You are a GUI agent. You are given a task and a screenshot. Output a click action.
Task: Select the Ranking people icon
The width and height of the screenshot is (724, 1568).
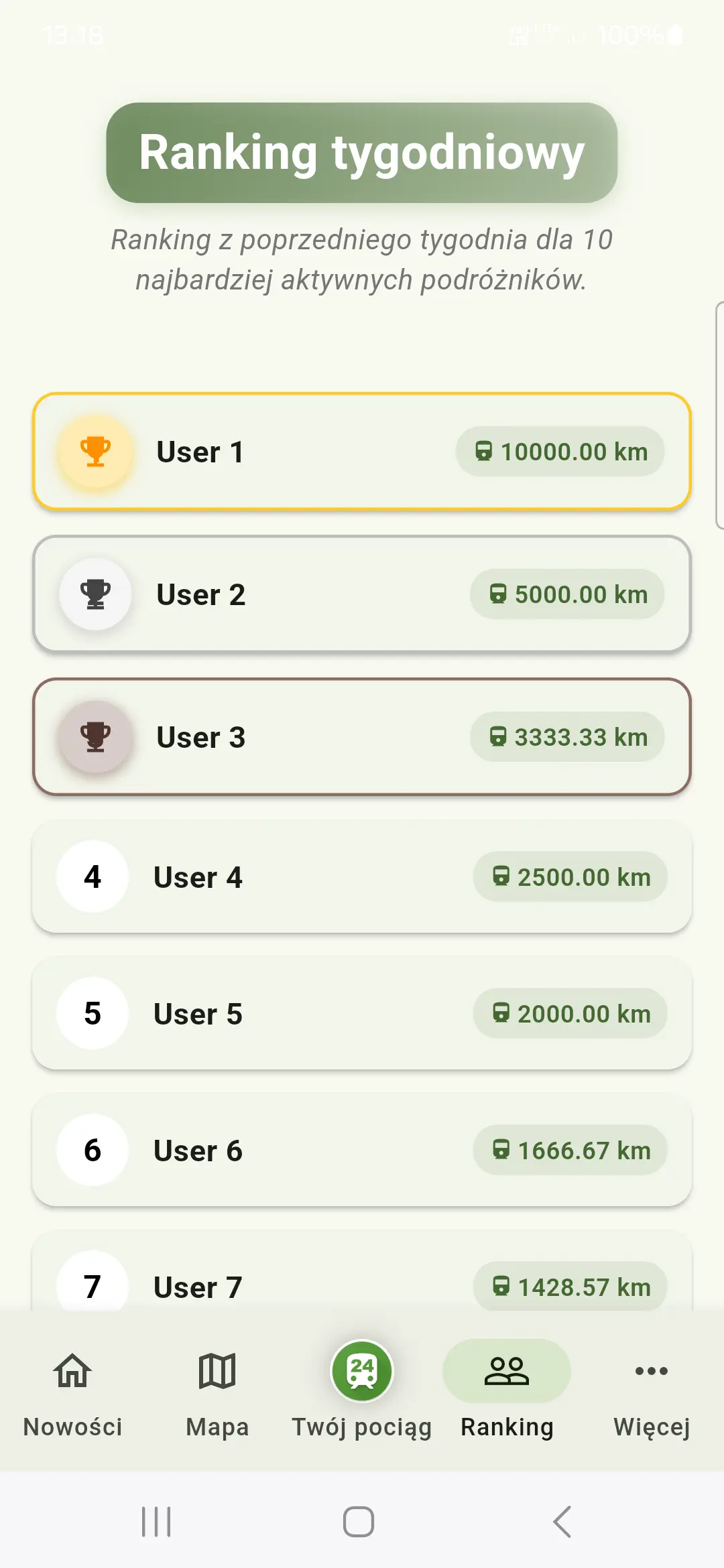tap(507, 1371)
